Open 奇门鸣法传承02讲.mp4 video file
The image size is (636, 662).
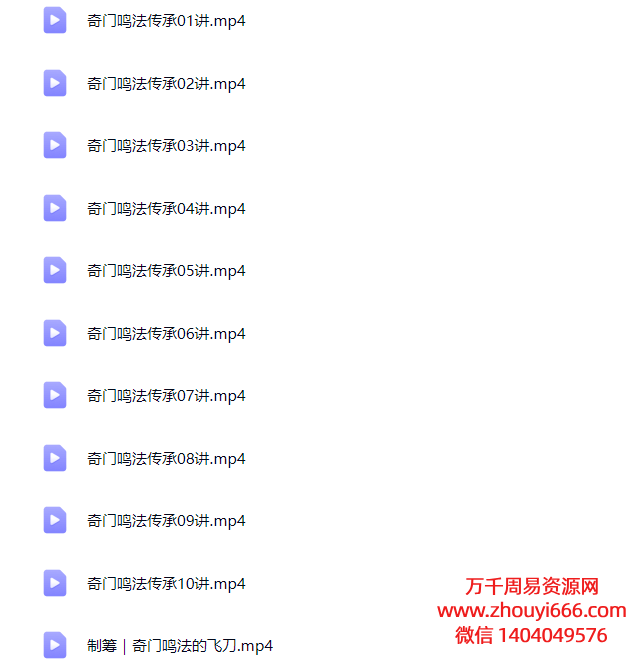click(166, 84)
